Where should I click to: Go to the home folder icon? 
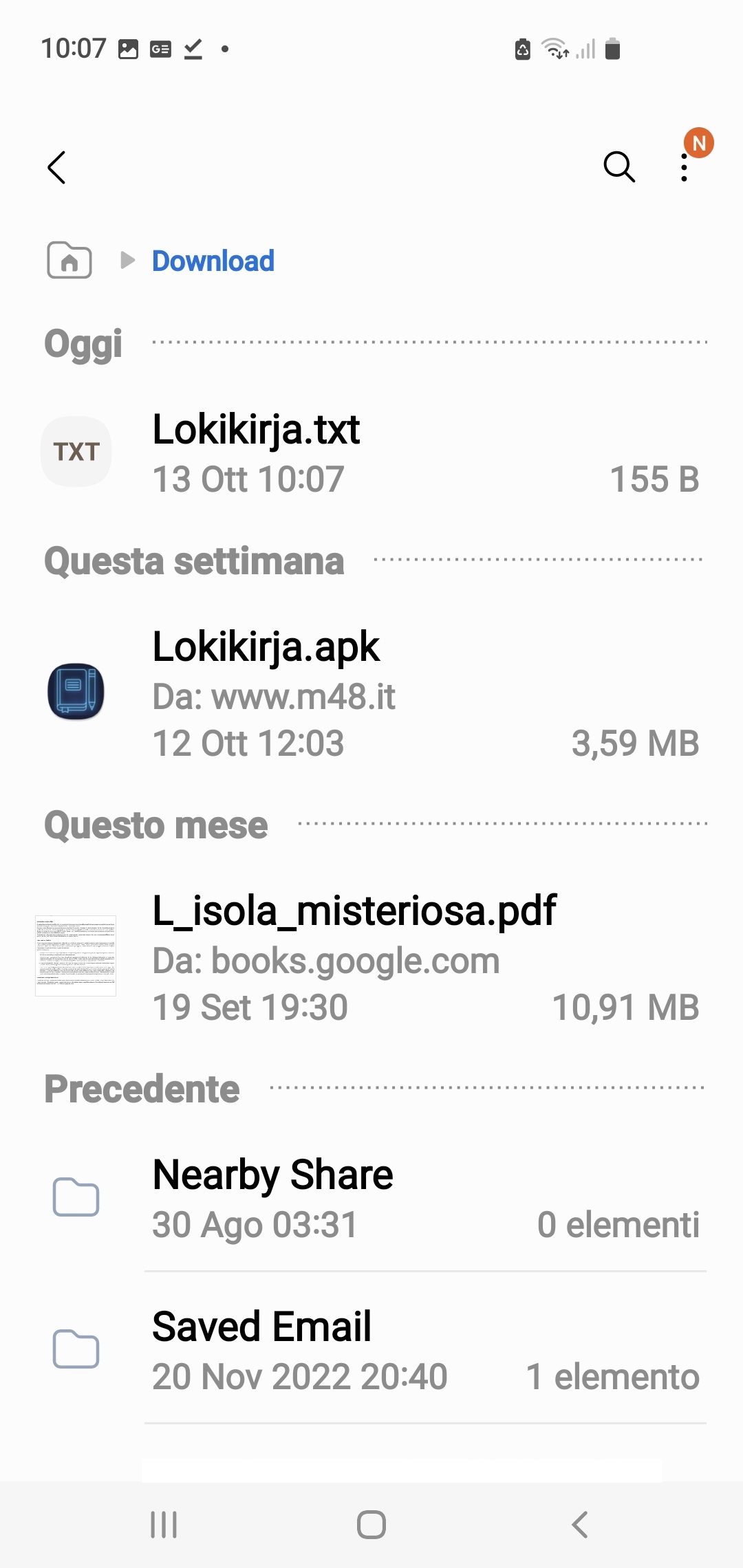point(69,261)
